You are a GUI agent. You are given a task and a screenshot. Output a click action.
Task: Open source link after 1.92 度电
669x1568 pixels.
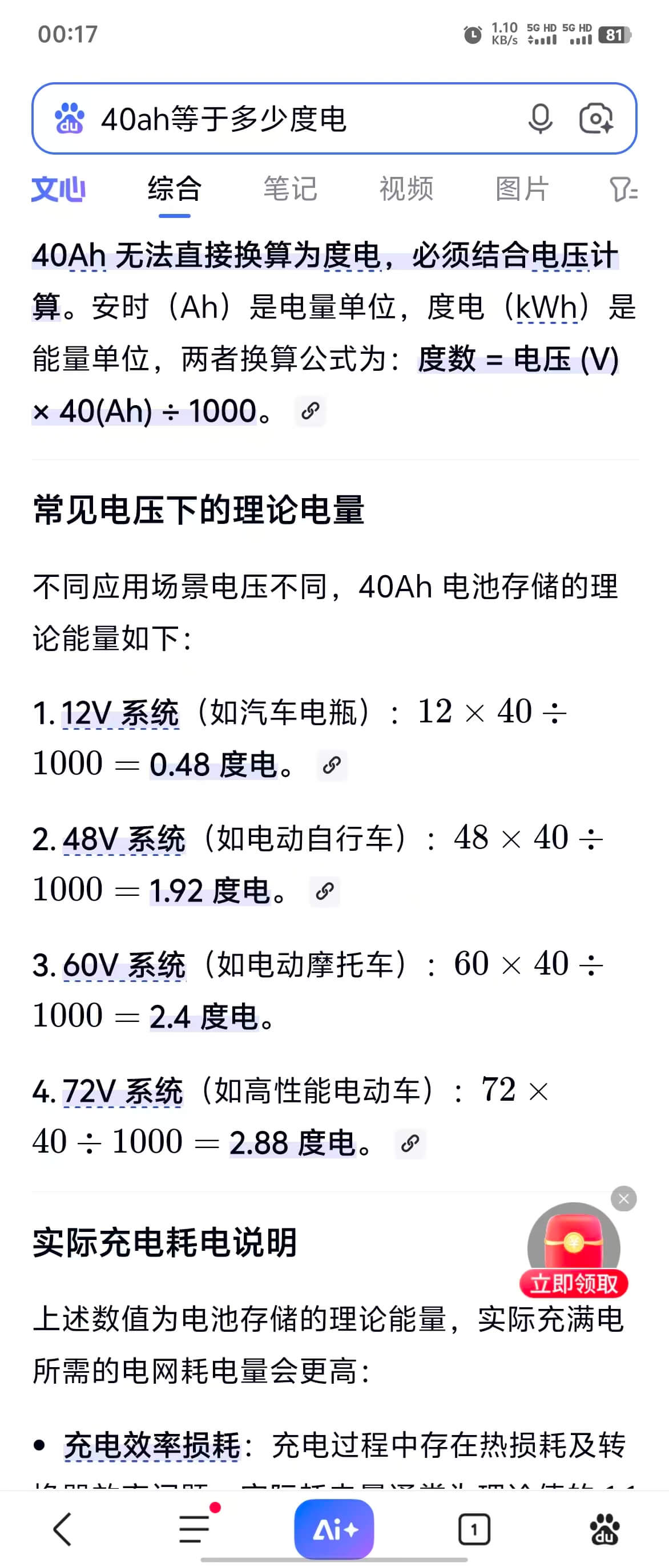coord(324,892)
